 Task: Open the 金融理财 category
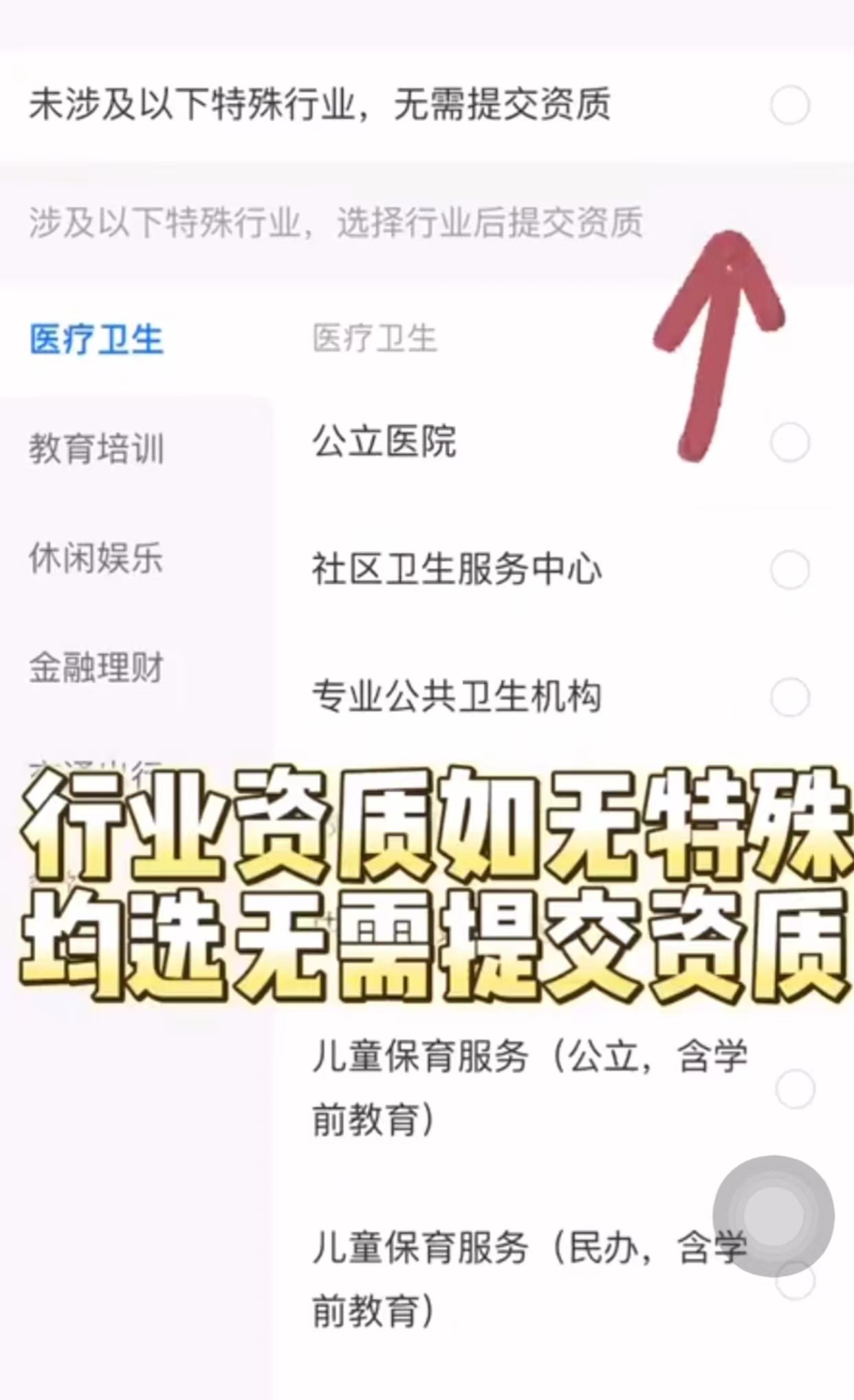coord(96,667)
